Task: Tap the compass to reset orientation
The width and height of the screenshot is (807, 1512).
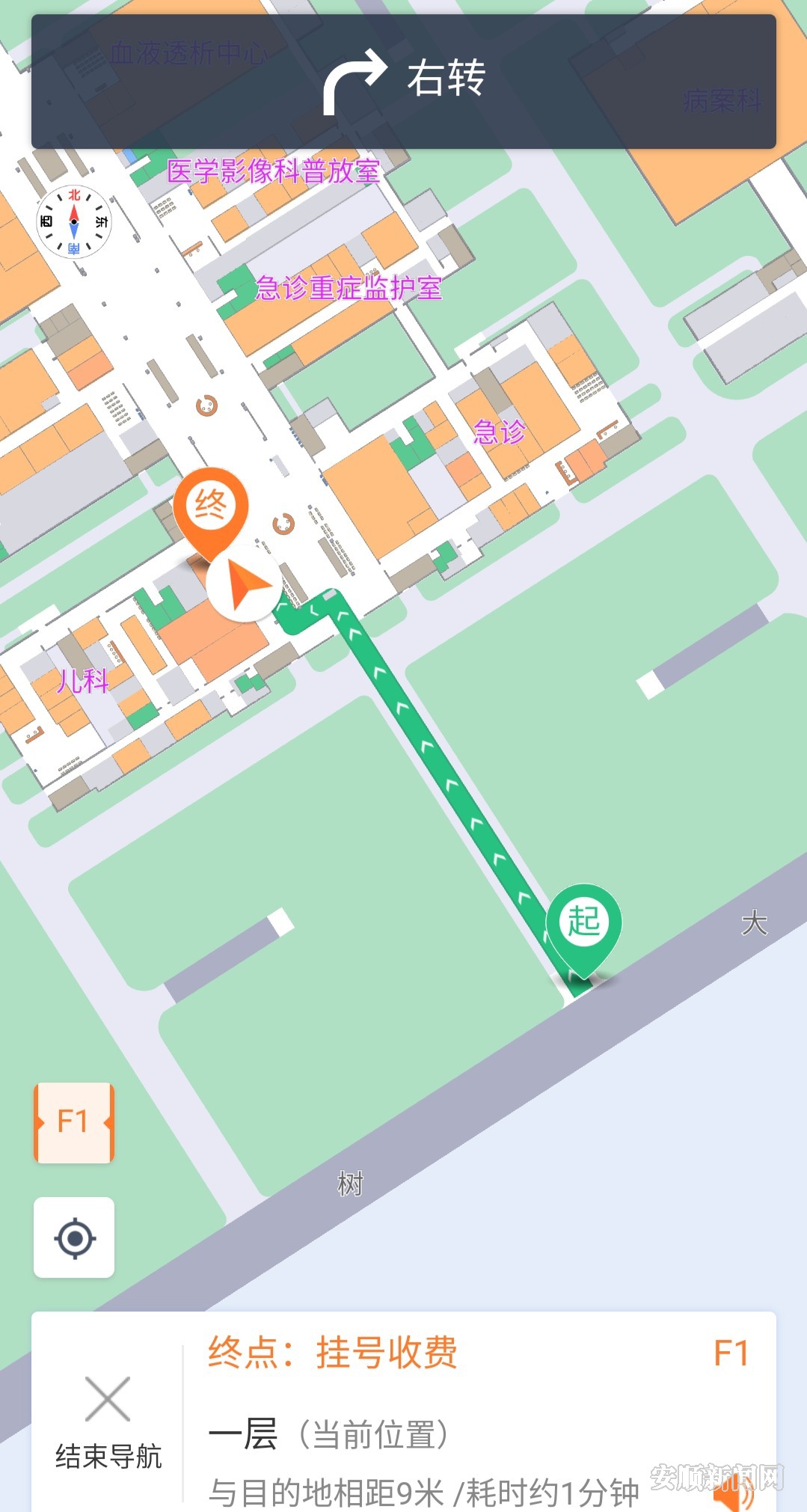Action: (74, 222)
